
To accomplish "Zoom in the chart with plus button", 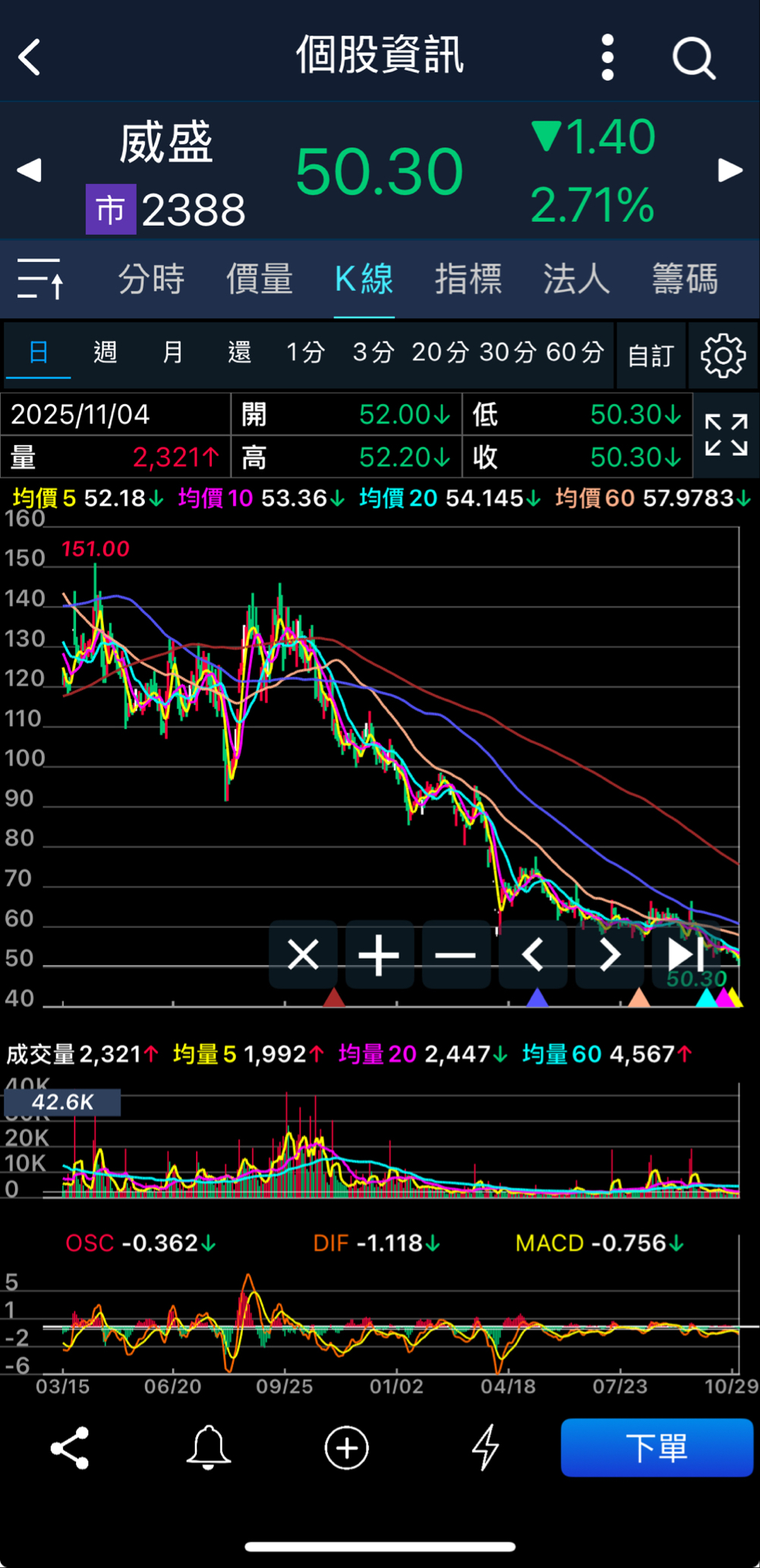I will 379,955.
